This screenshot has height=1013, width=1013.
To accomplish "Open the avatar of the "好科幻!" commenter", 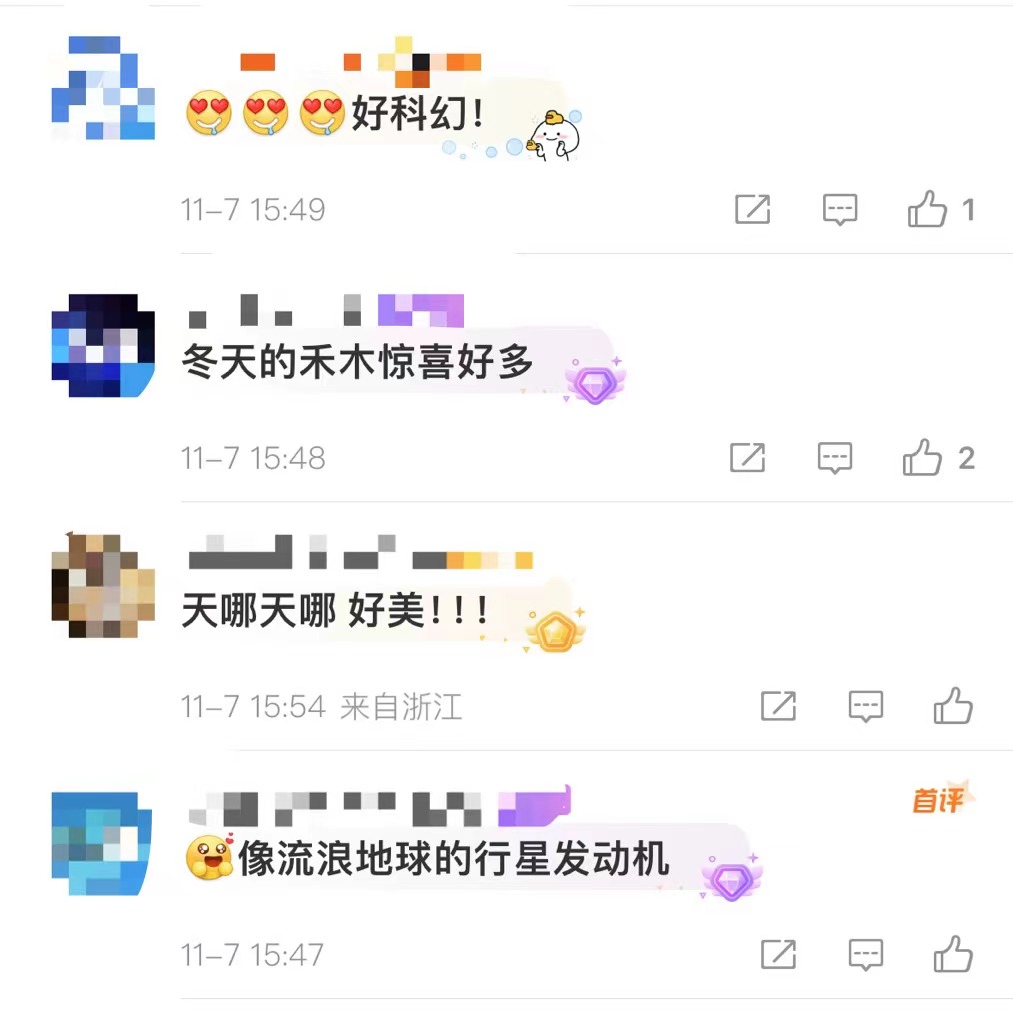I will coord(103,88).
